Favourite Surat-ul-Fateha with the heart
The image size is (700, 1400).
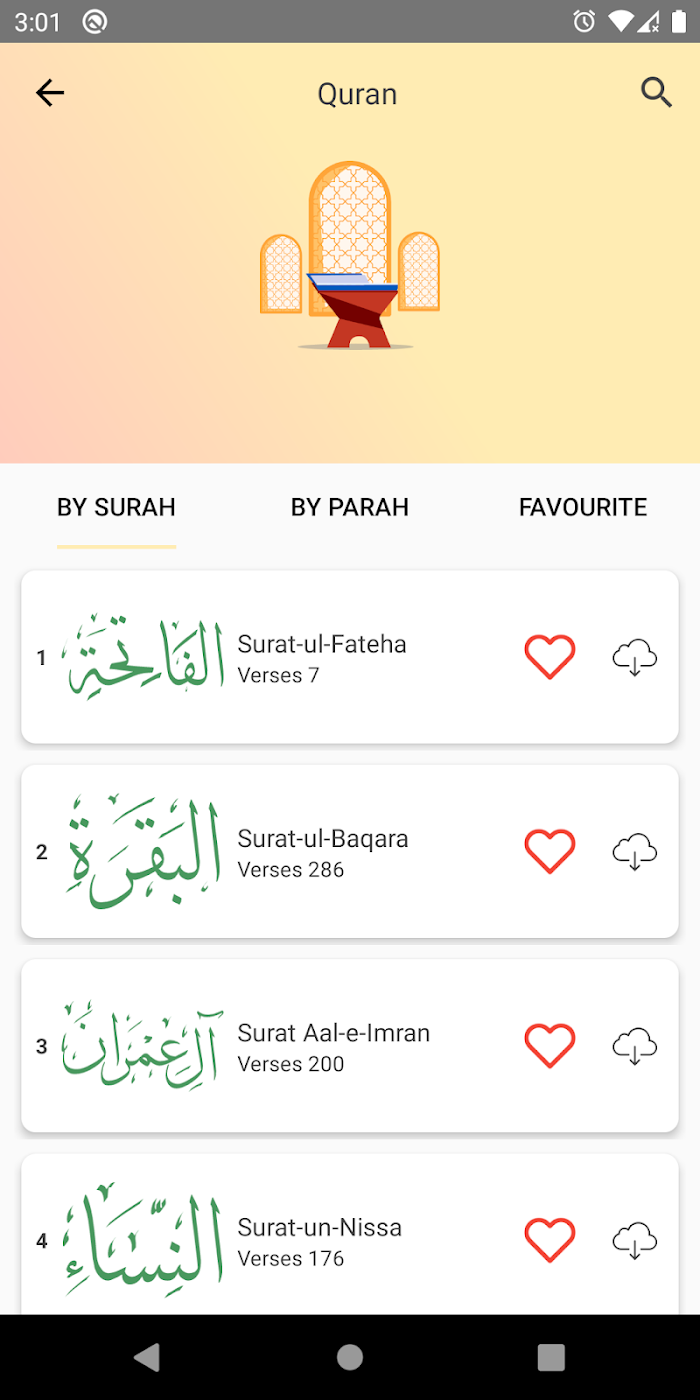point(550,657)
